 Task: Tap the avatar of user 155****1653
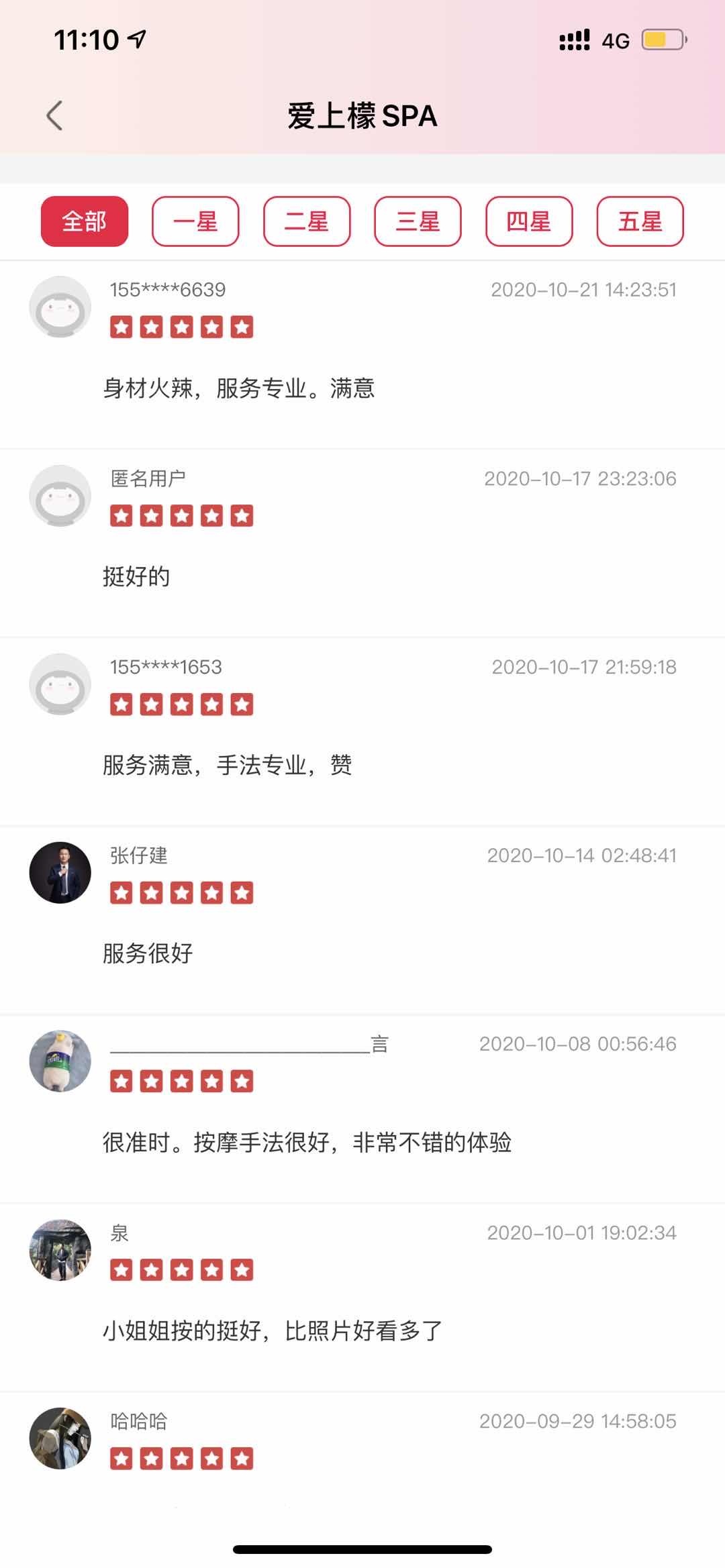[x=60, y=684]
